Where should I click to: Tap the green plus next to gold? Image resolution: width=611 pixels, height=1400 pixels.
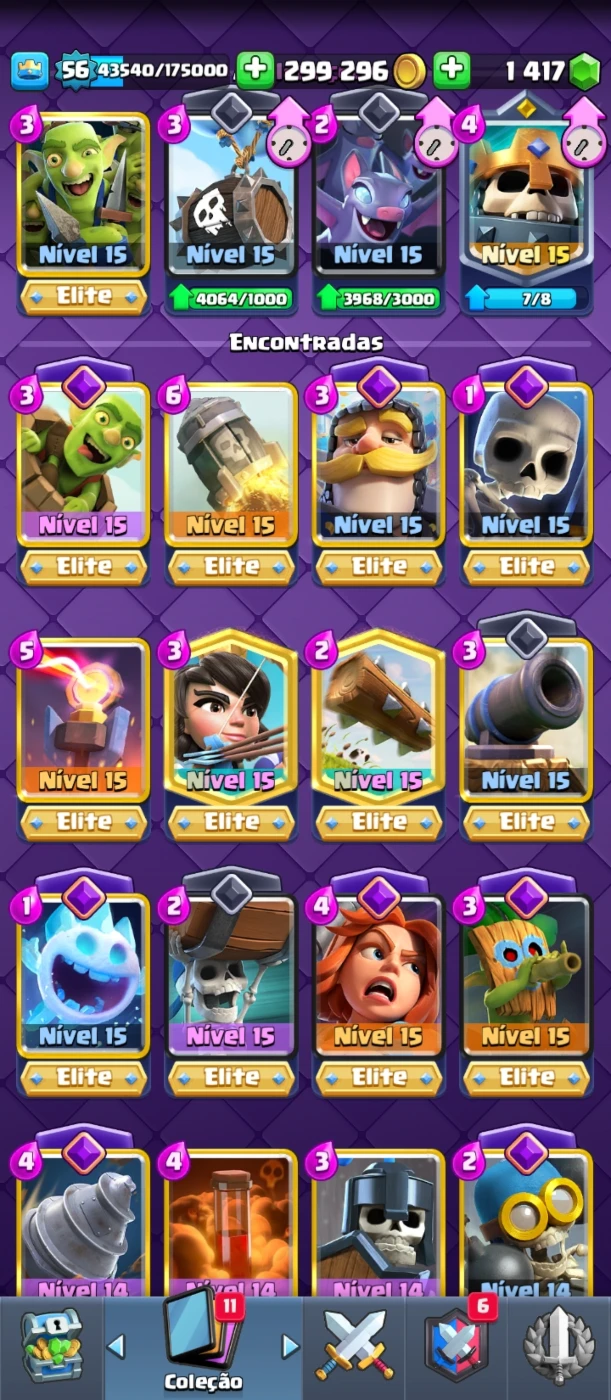coord(256,69)
